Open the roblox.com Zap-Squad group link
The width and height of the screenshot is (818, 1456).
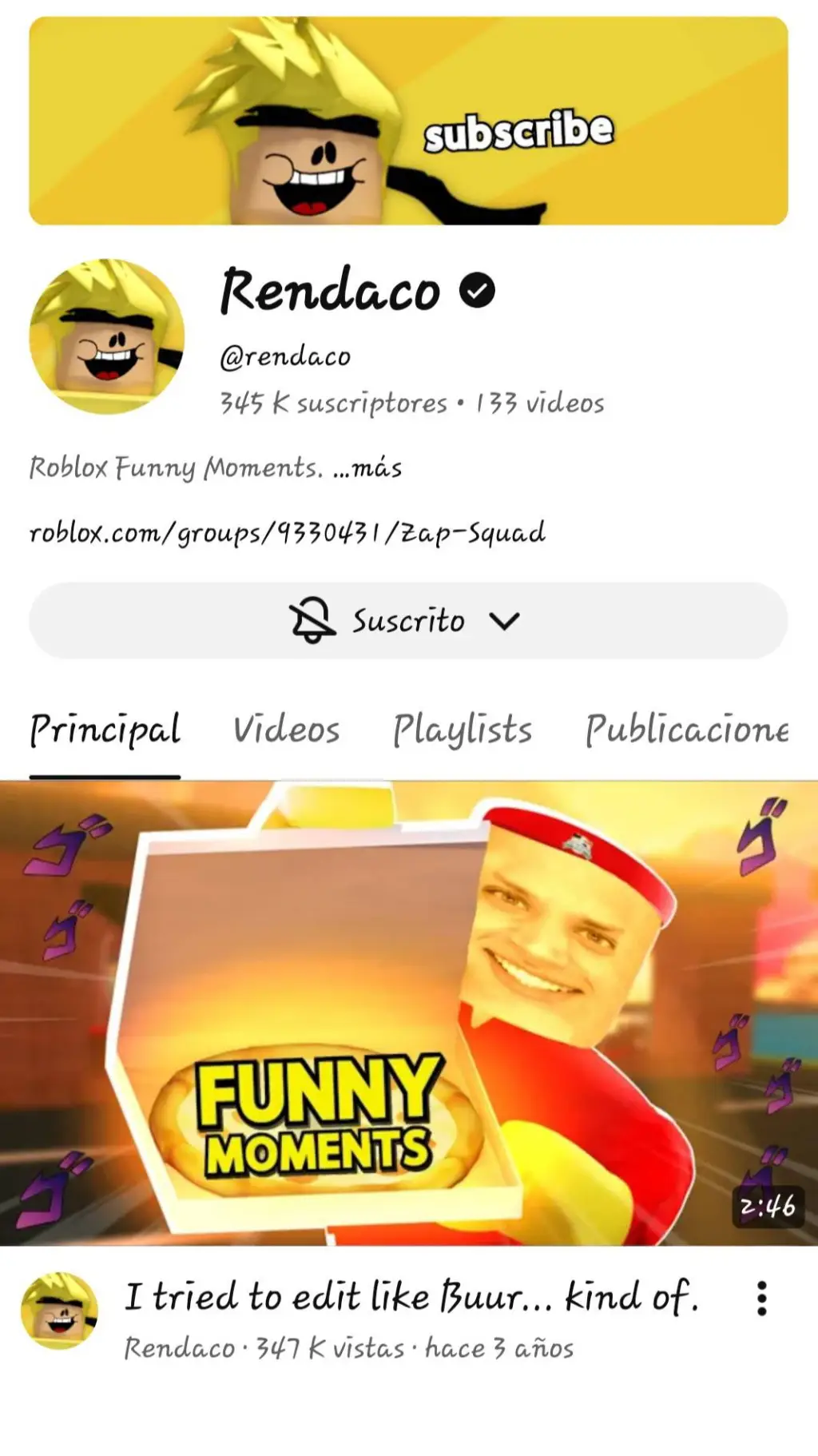288,533
